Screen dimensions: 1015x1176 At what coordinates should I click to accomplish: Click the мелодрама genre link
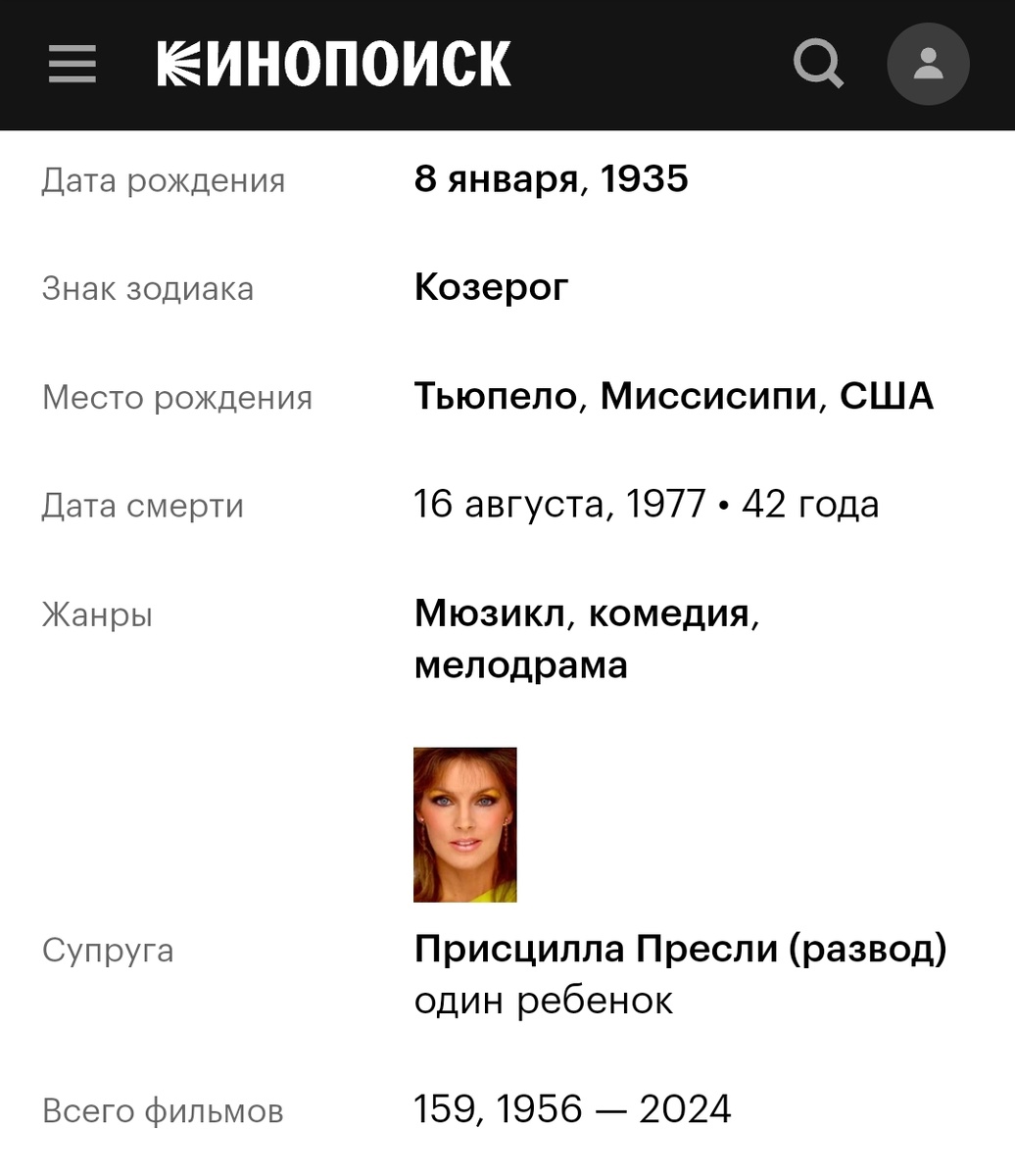520,664
